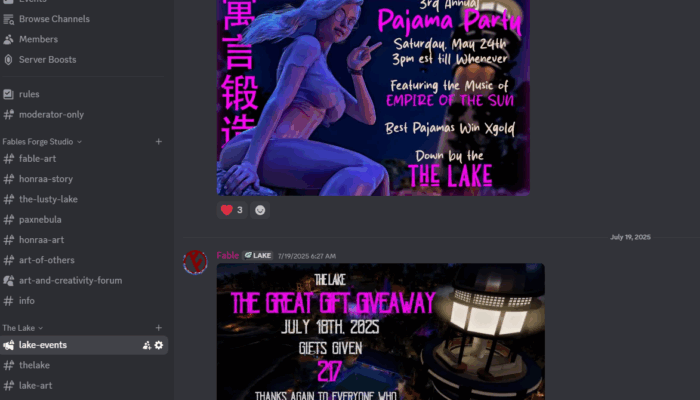Open the moderator-only channel

pos(51,114)
